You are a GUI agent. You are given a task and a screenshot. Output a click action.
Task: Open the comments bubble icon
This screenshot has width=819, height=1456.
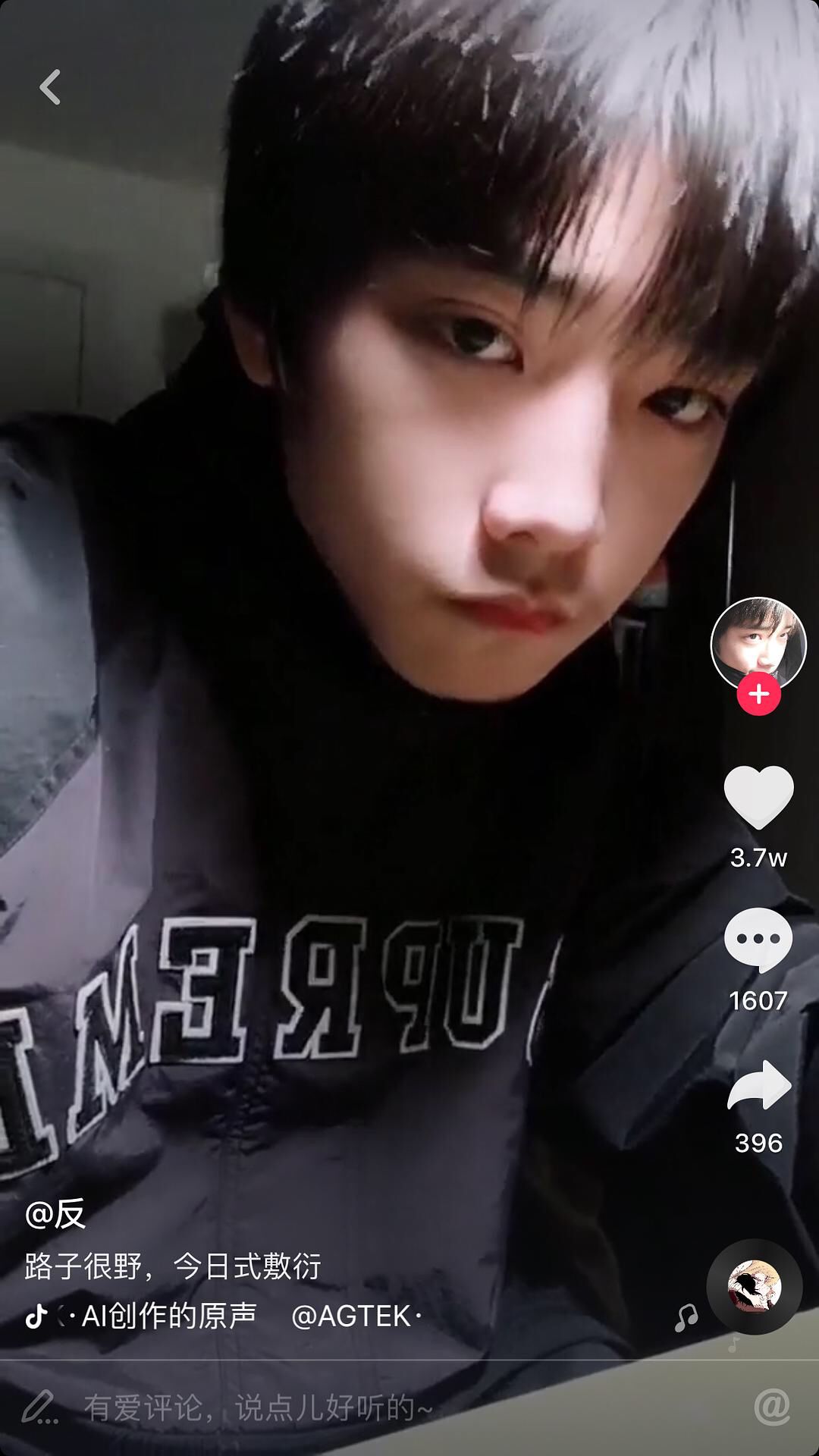[x=758, y=940]
